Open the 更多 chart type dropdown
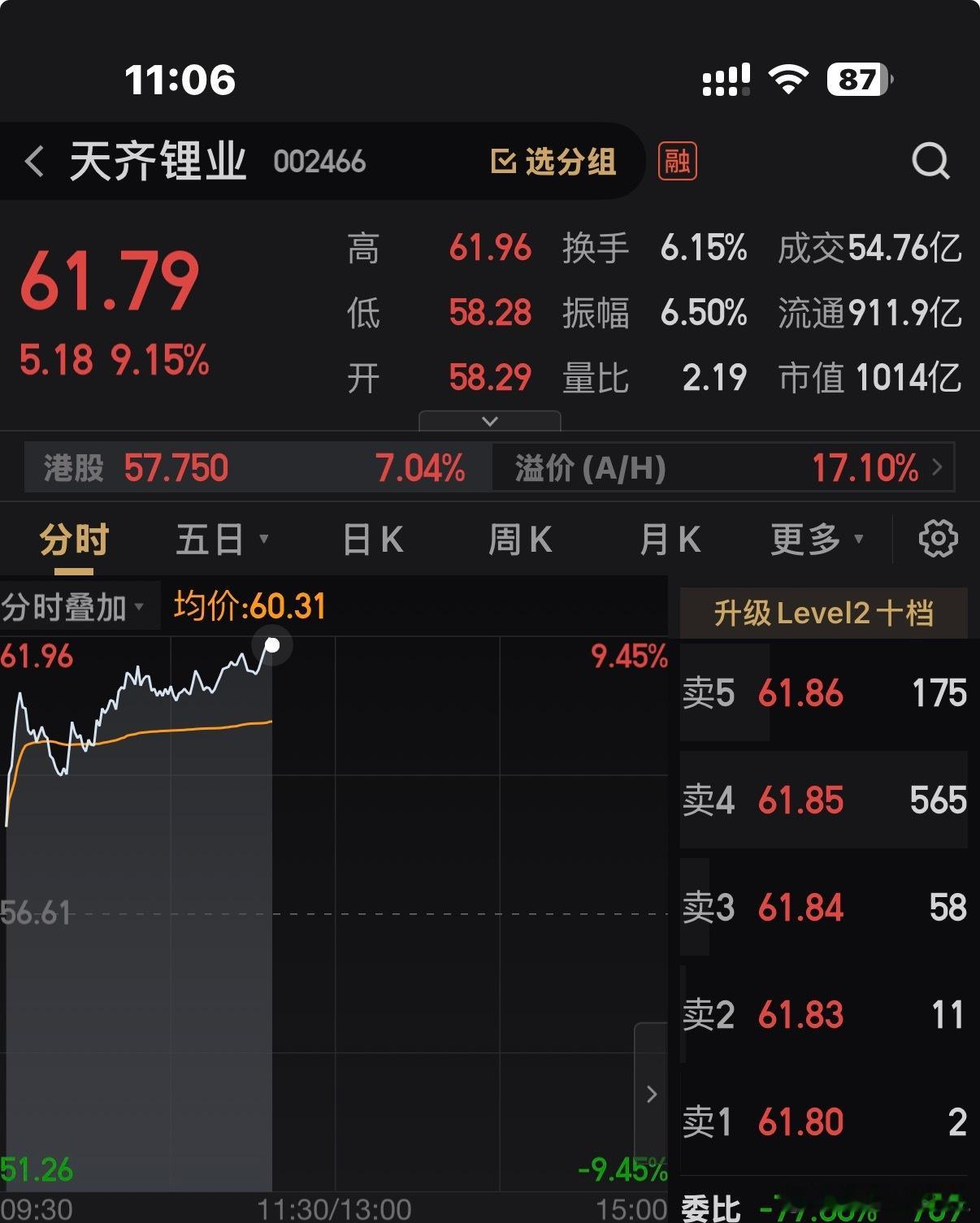Image resolution: width=980 pixels, height=1223 pixels. click(817, 537)
